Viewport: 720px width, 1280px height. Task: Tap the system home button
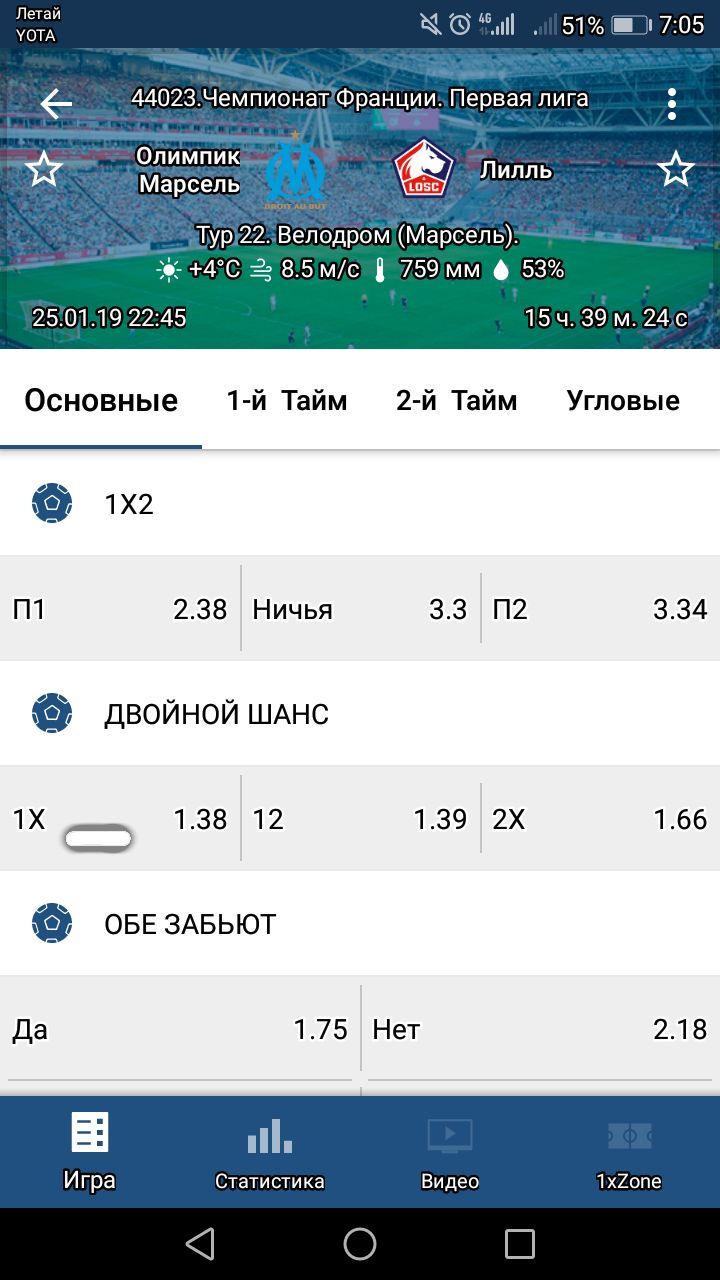point(360,1244)
